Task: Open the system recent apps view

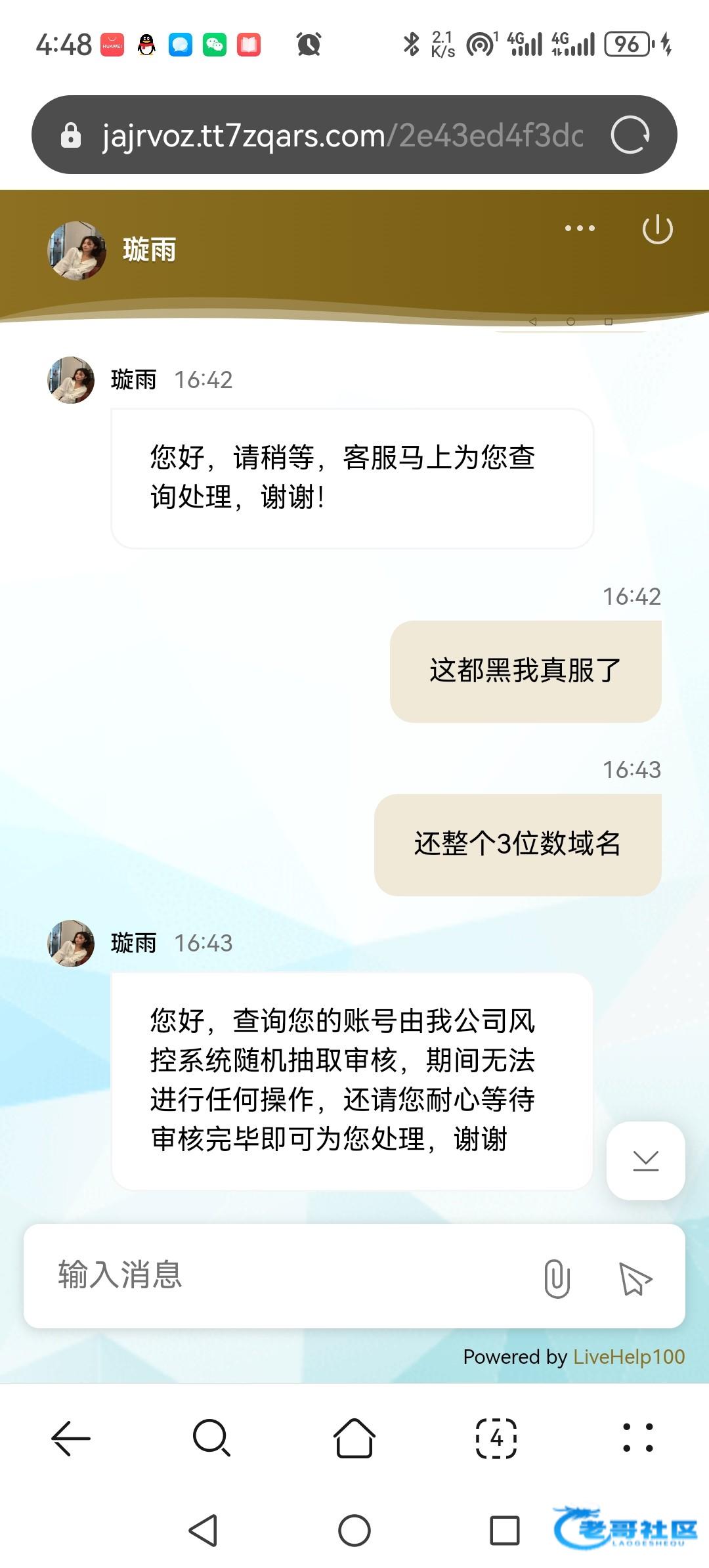Action: point(504,1531)
